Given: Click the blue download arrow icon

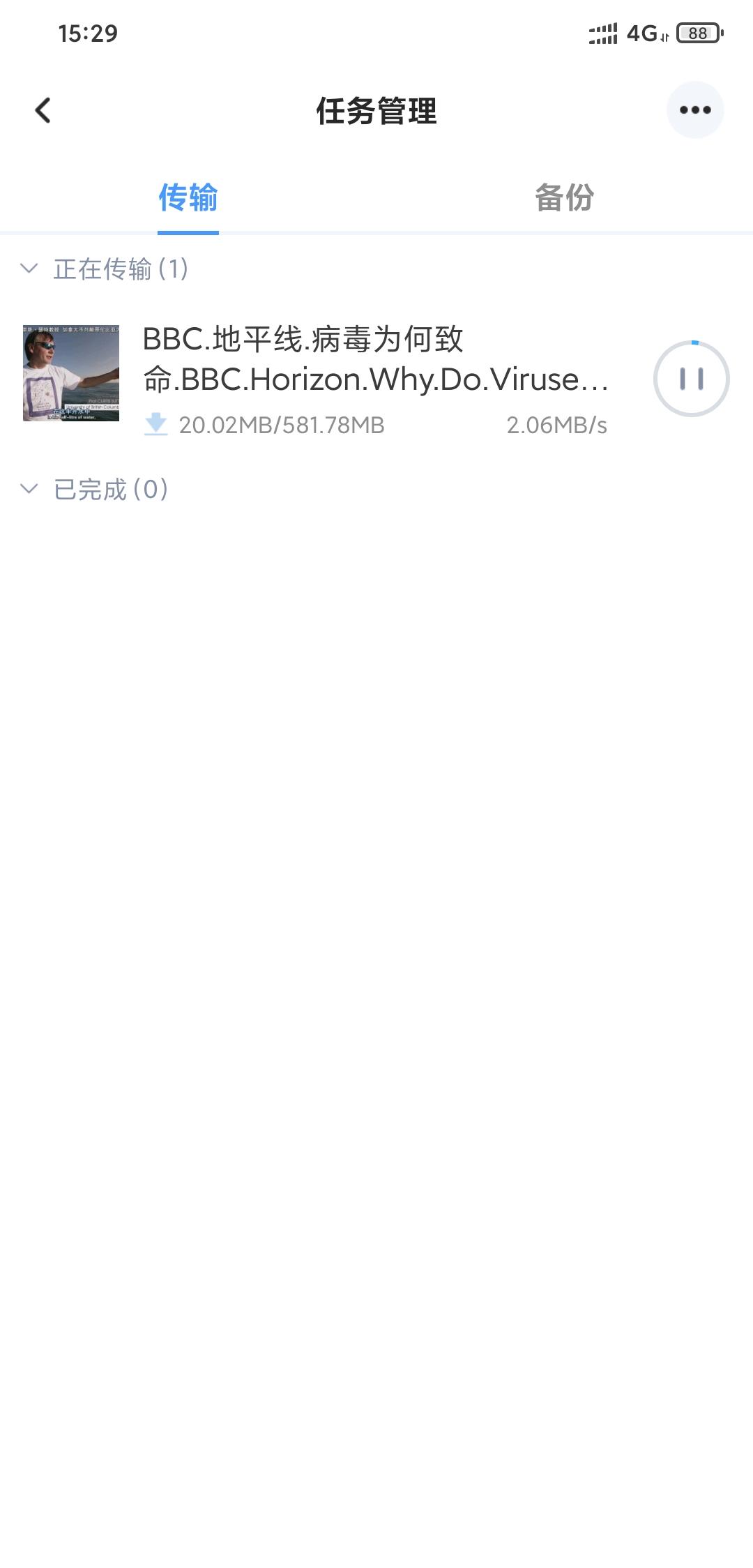Looking at the screenshot, I should click(x=156, y=425).
